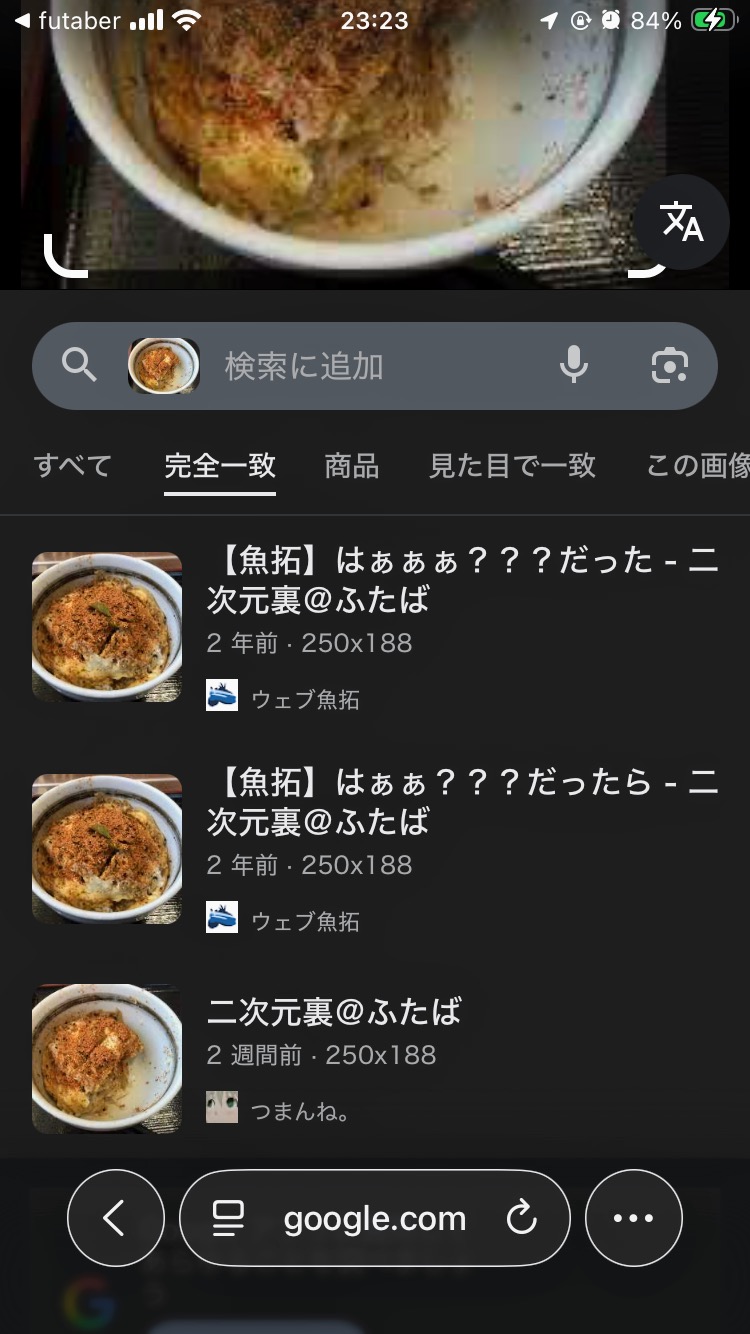Open the browser's three-dot menu

633,1218
